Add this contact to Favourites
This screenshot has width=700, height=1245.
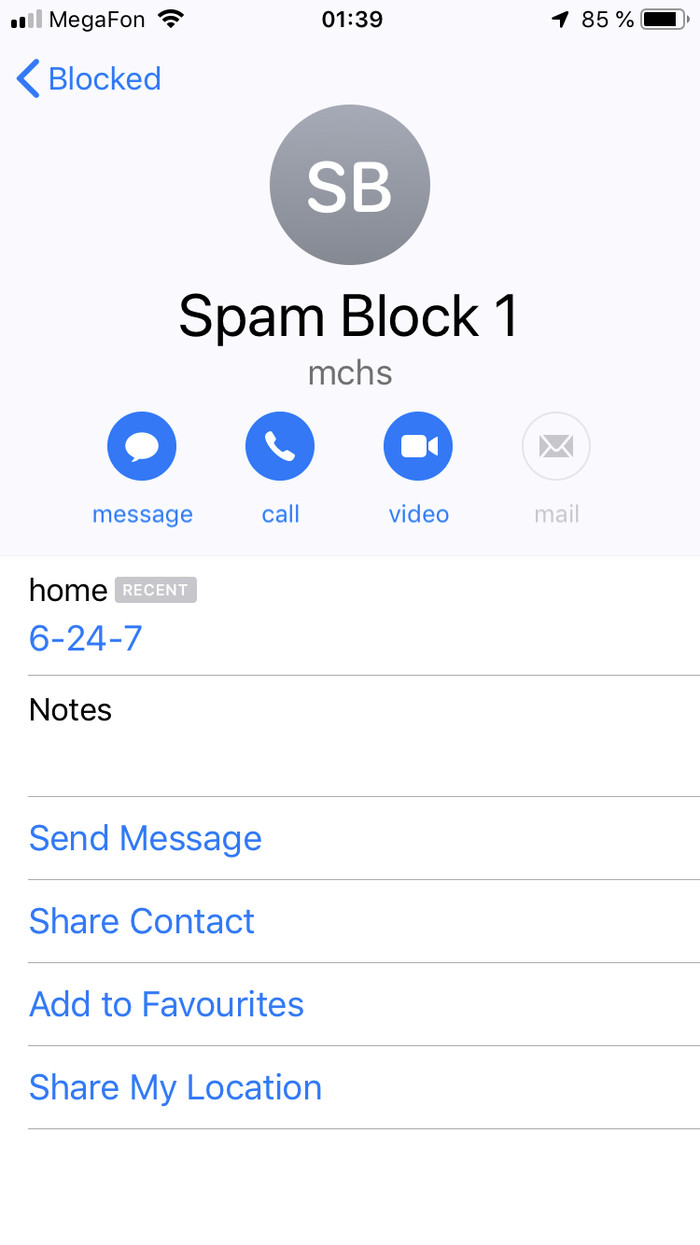tap(166, 1004)
